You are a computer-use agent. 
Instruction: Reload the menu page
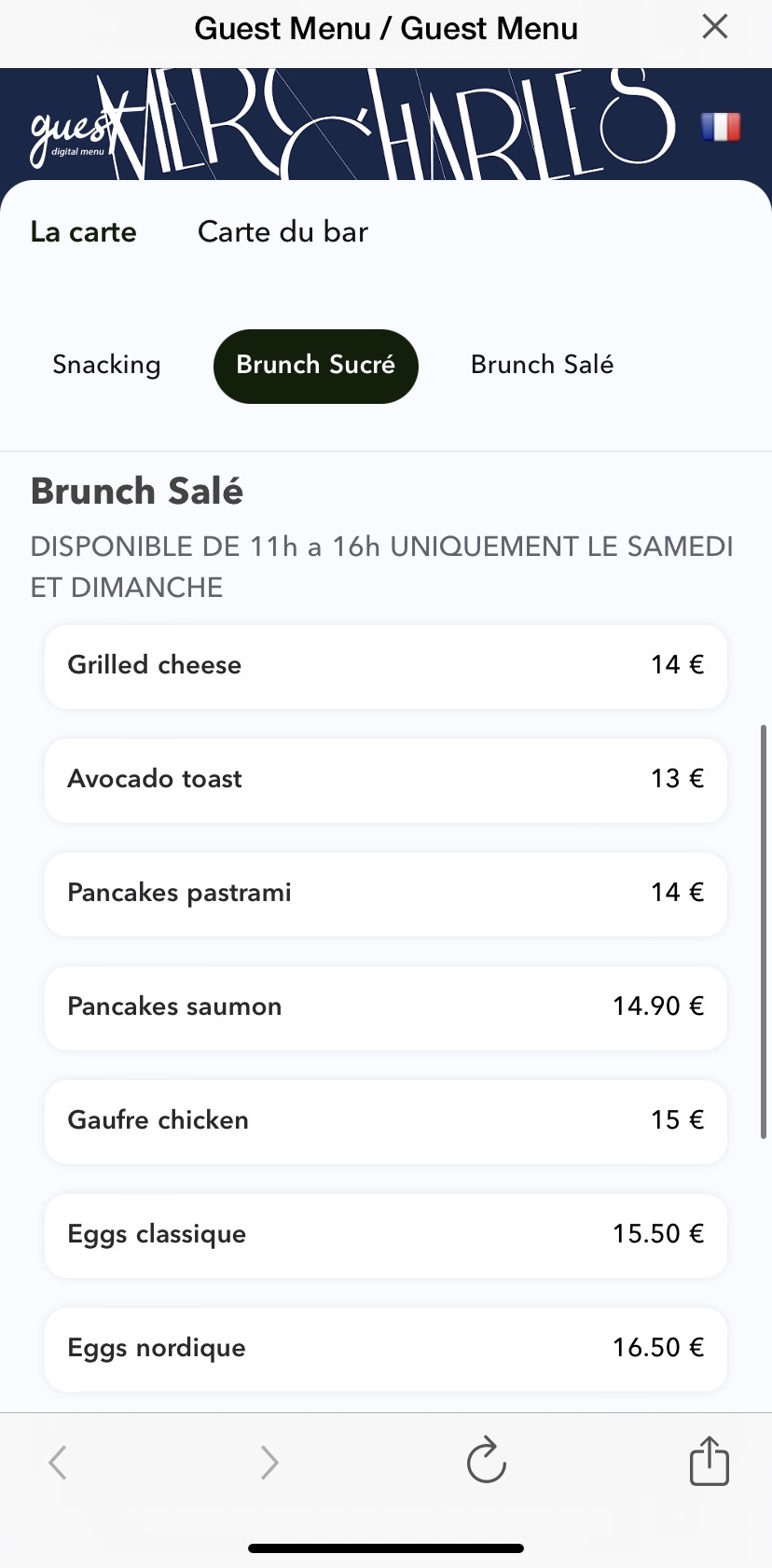click(x=486, y=1461)
